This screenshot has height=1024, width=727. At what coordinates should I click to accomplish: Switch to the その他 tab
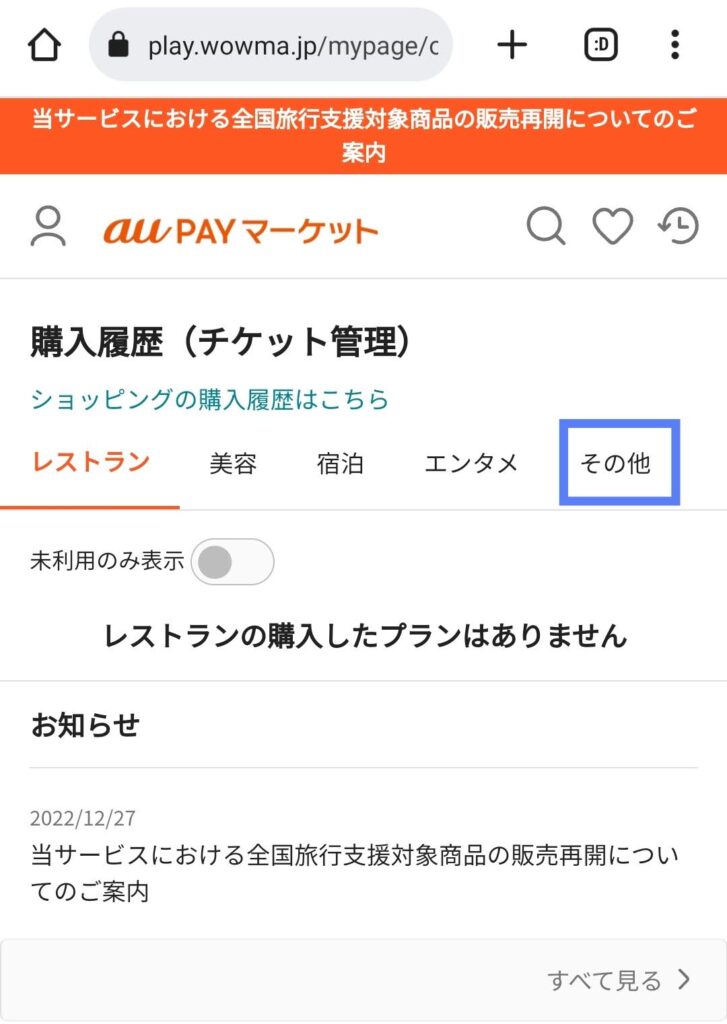619,463
